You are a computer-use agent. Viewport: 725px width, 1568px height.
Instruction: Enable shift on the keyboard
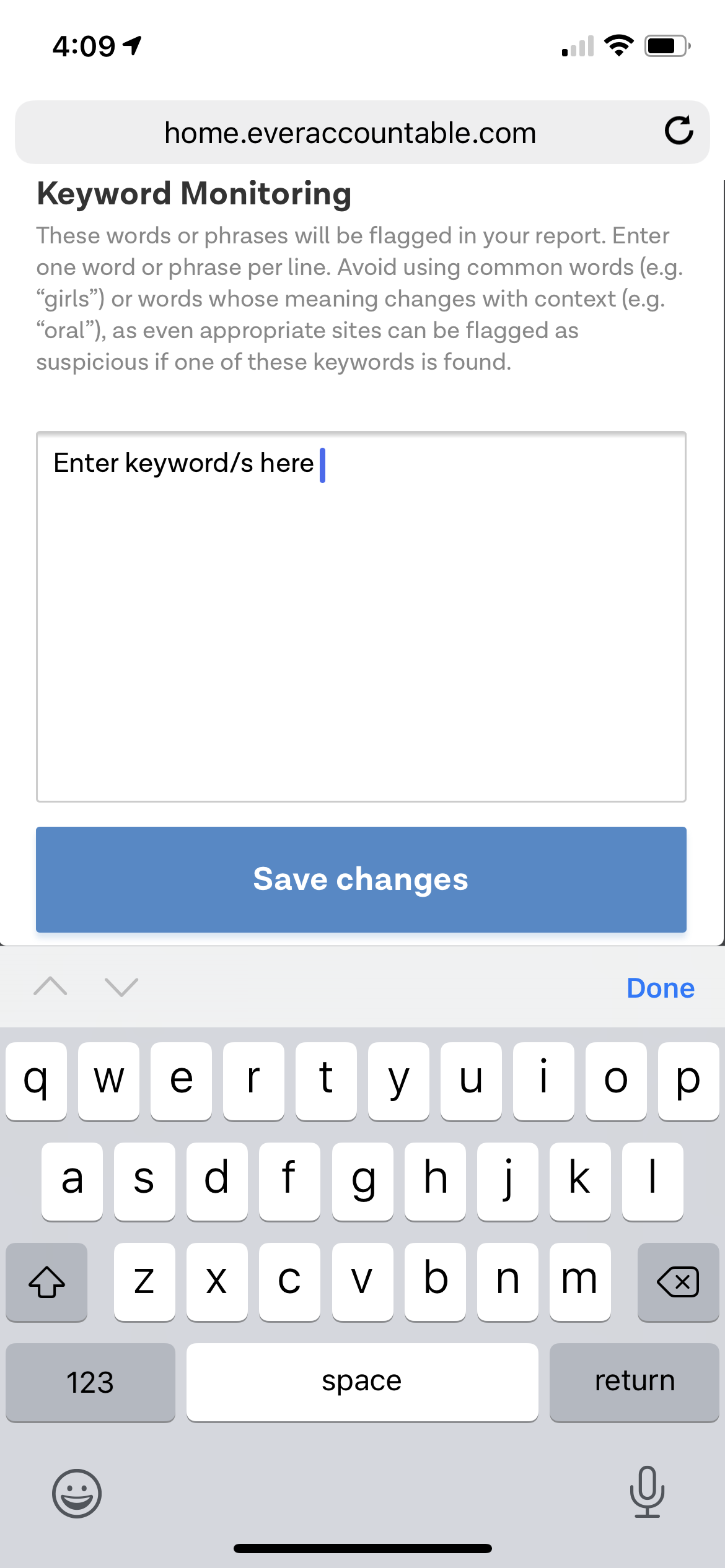tap(46, 1281)
